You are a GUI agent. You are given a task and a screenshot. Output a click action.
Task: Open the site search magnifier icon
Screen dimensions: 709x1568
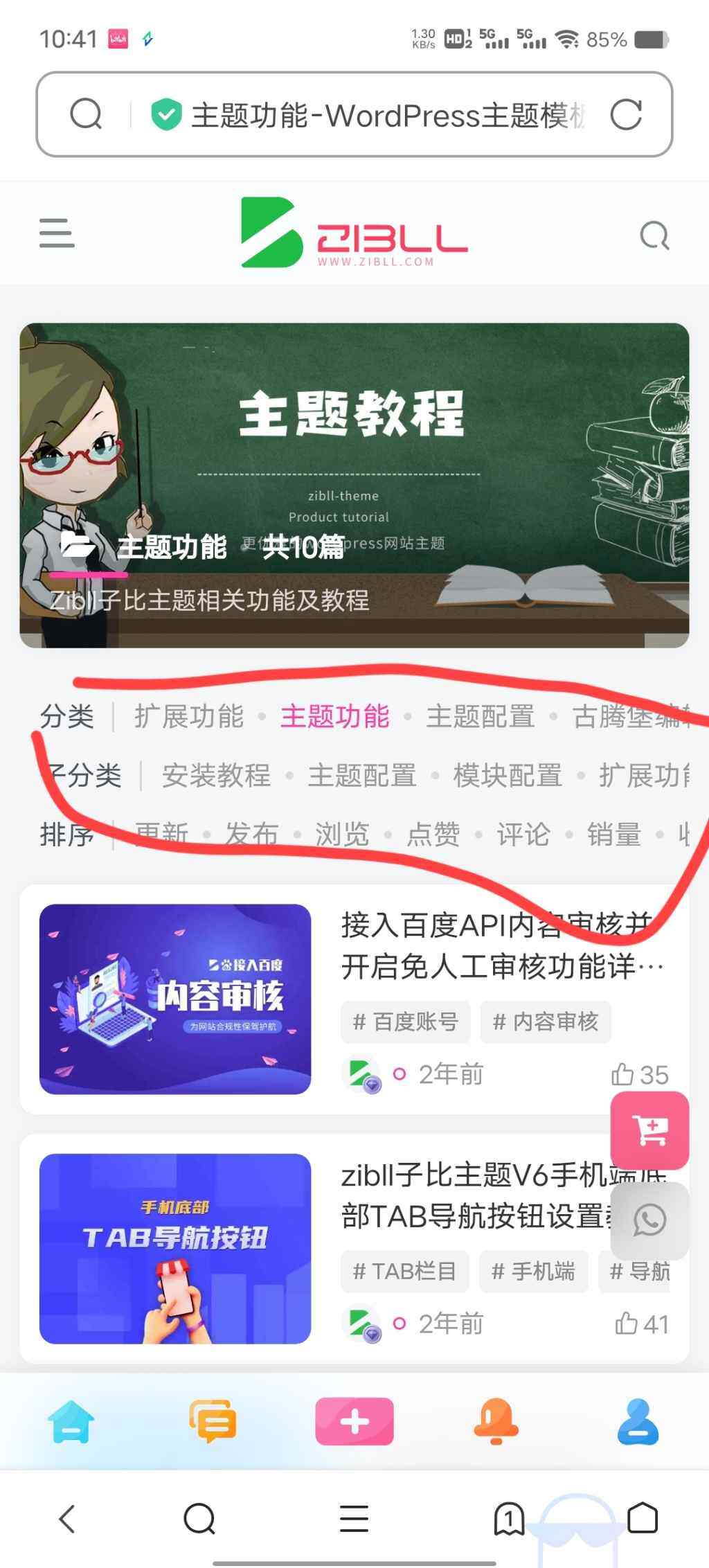point(654,236)
